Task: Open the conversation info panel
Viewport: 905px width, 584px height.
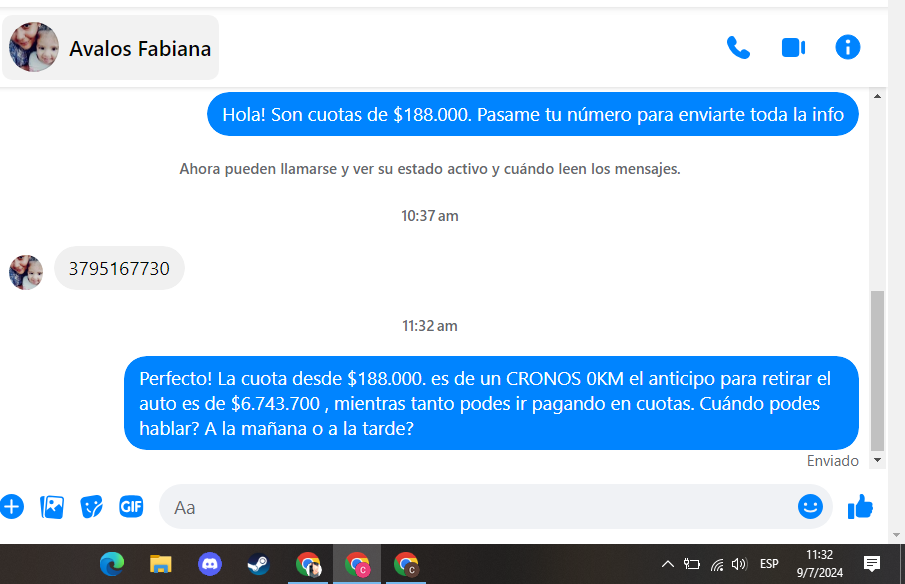Action: pyautogui.click(x=847, y=47)
